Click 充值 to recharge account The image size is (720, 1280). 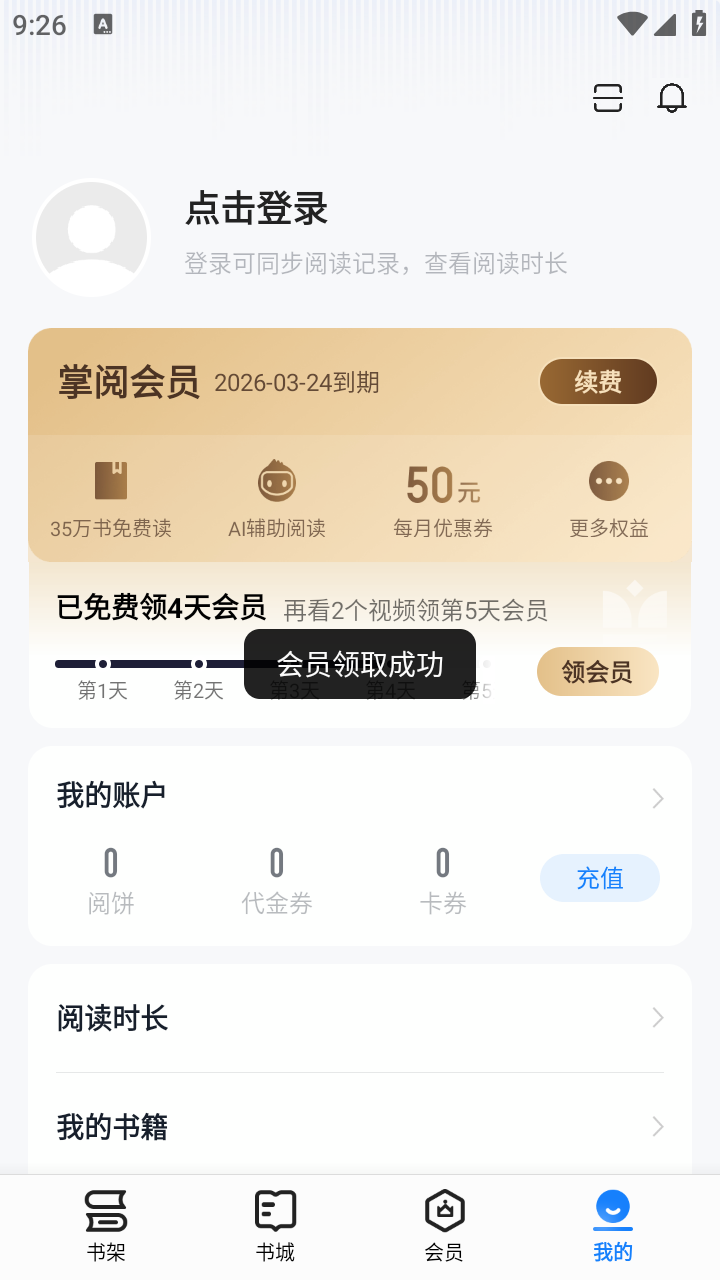click(x=599, y=877)
